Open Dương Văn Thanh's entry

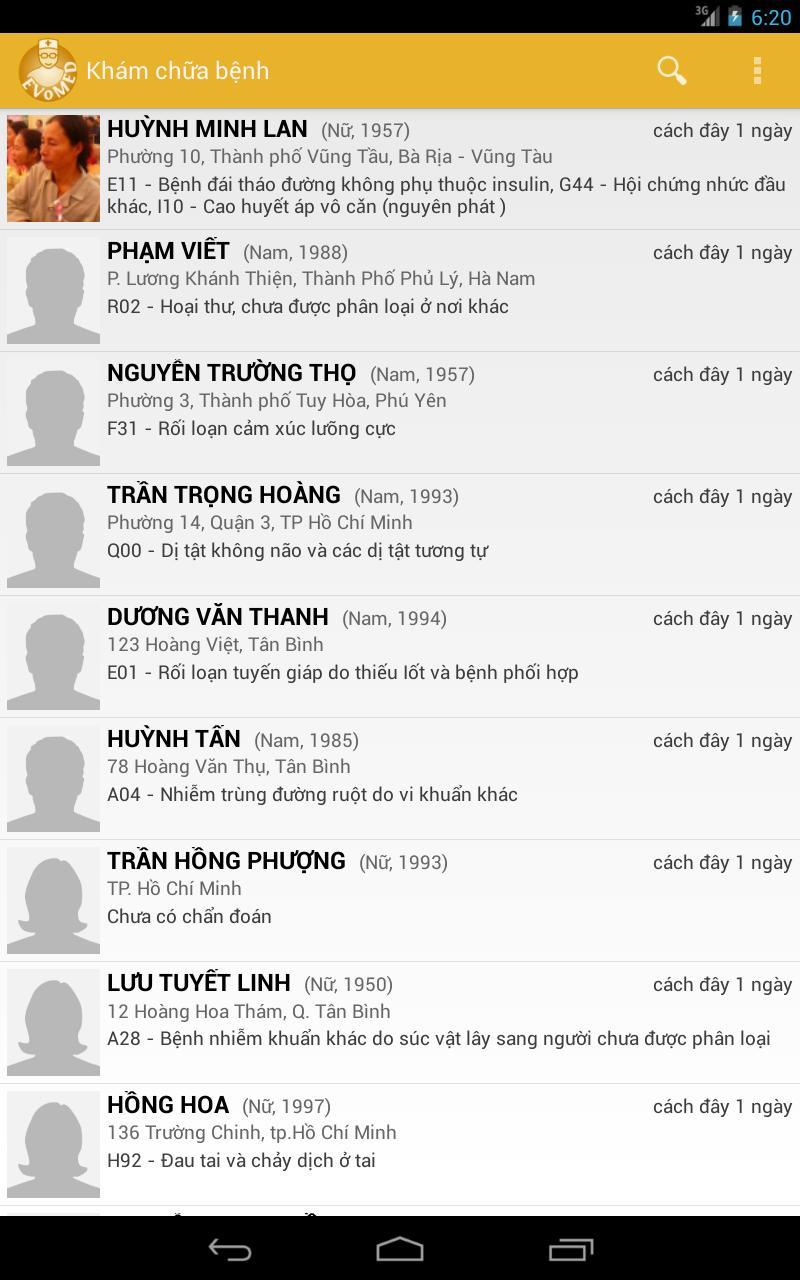[x=400, y=656]
